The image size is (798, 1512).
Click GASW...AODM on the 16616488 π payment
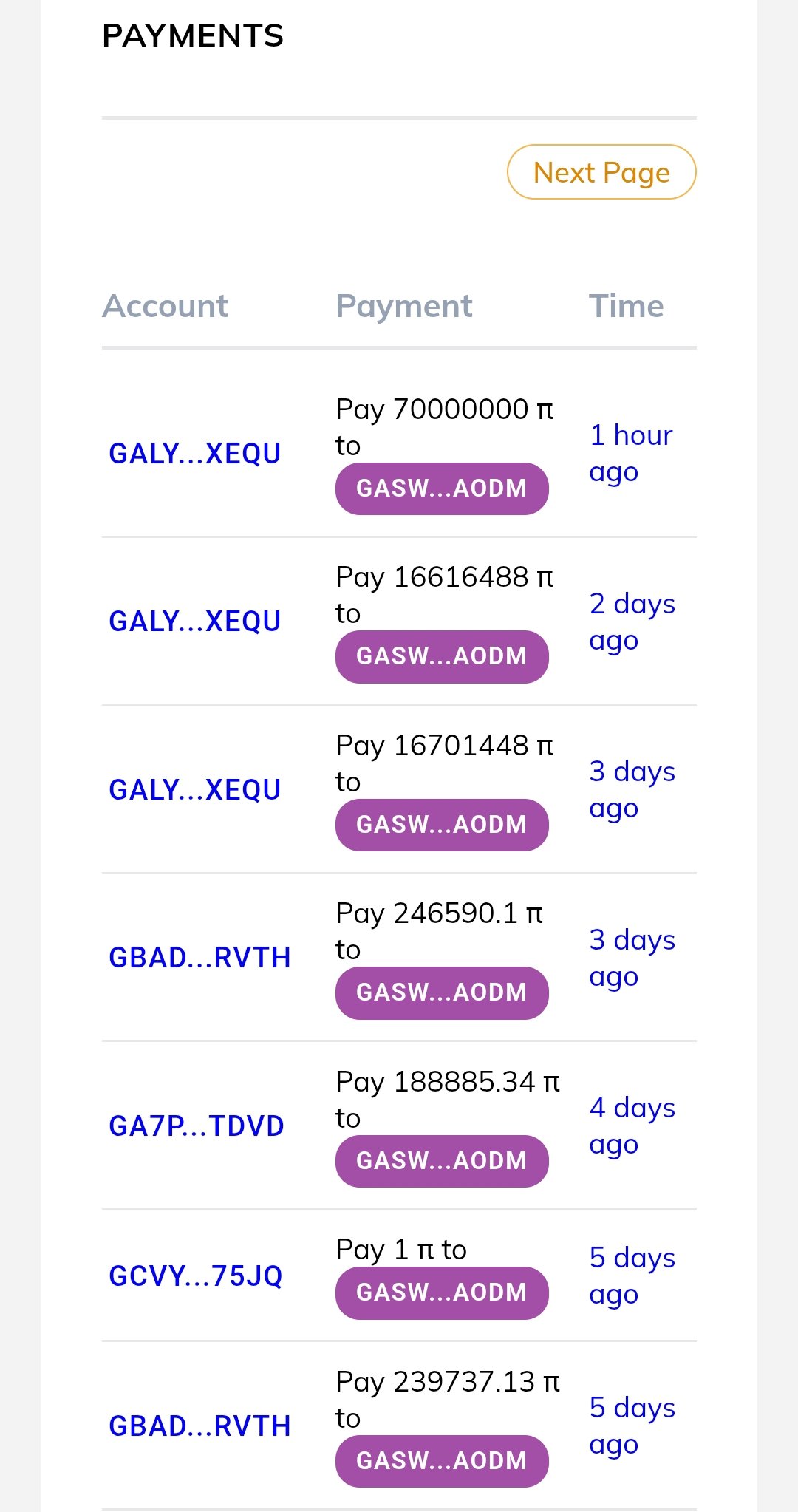click(x=441, y=656)
